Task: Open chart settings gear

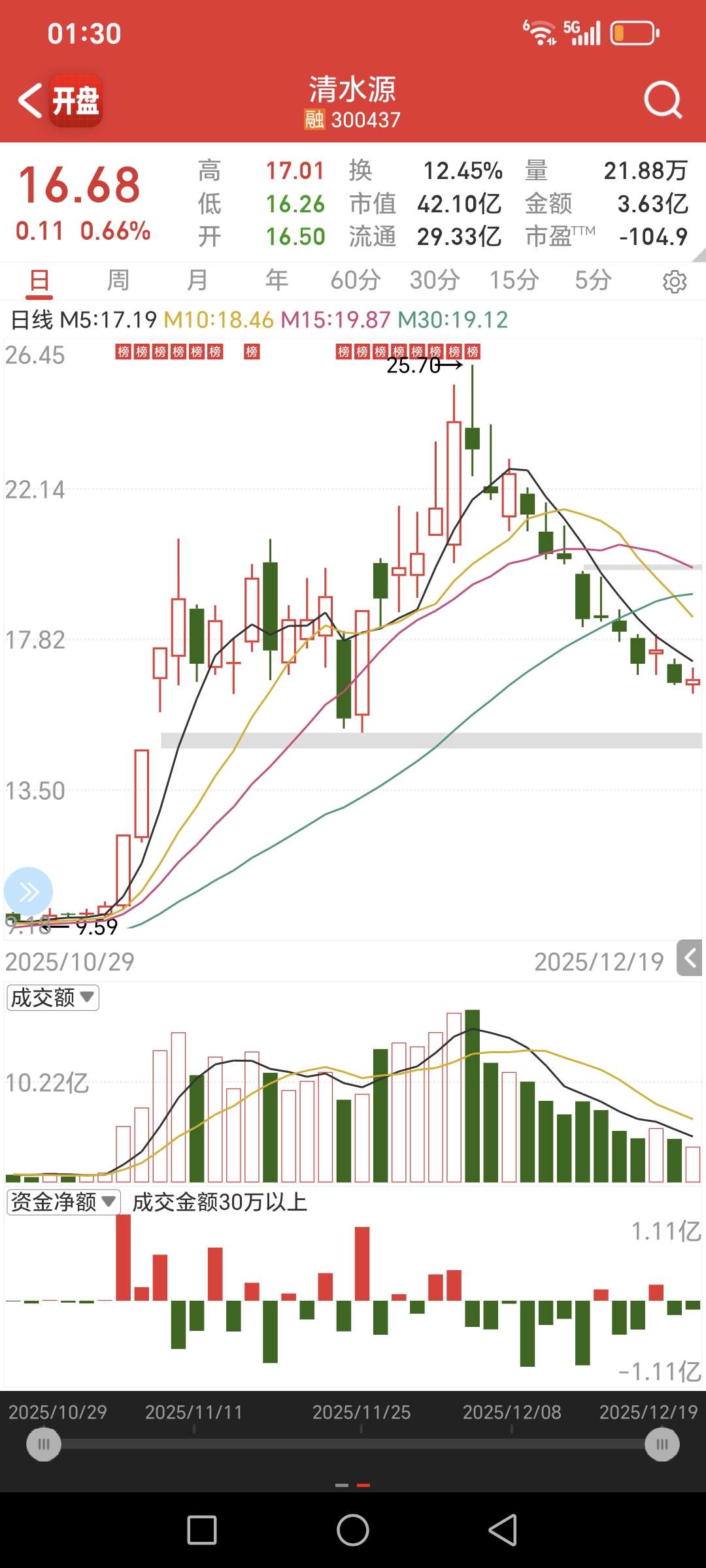Action: (675, 282)
